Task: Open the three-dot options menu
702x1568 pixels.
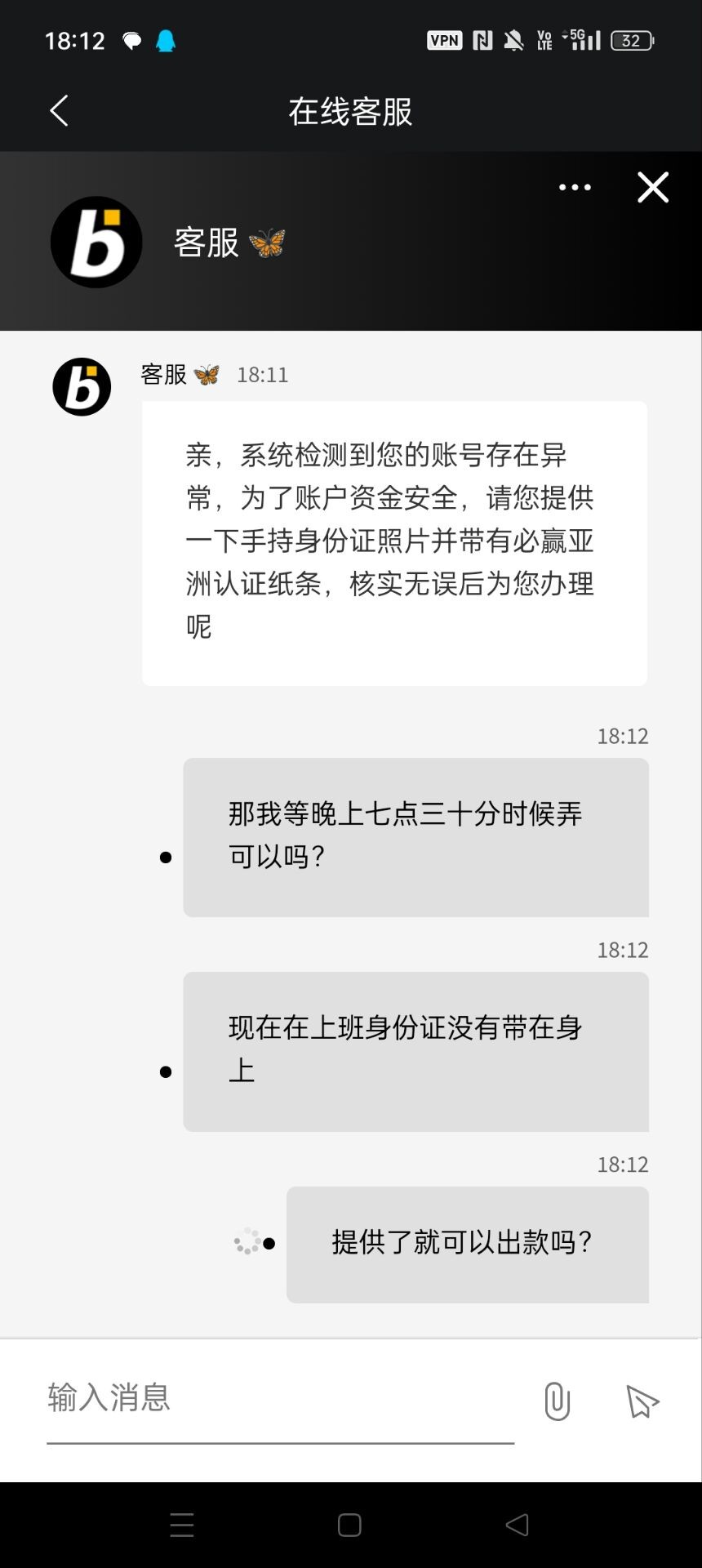Action: [575, 187]
